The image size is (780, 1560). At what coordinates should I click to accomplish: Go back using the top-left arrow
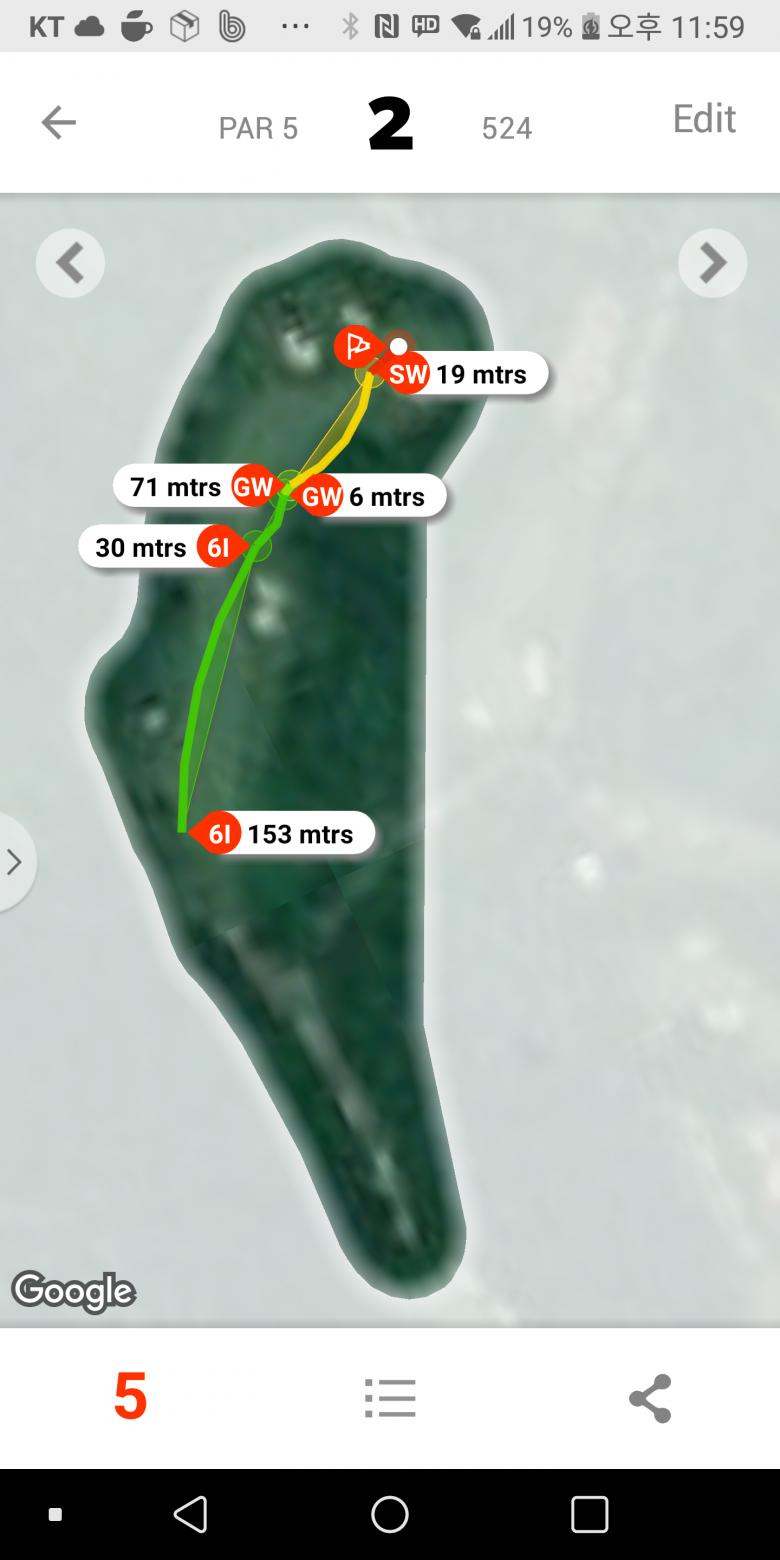pos(58,123)
